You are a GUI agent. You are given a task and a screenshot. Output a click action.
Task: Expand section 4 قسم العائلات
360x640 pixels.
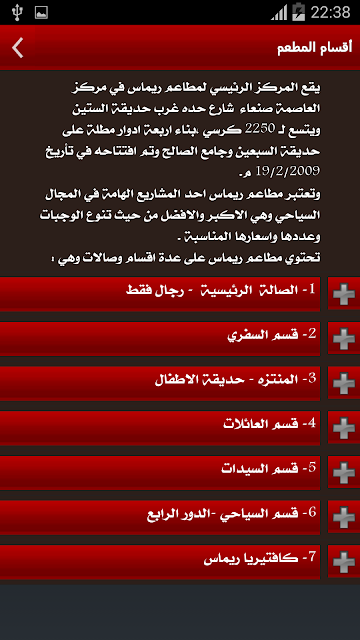pyautogui.click(x=344, y=428)
